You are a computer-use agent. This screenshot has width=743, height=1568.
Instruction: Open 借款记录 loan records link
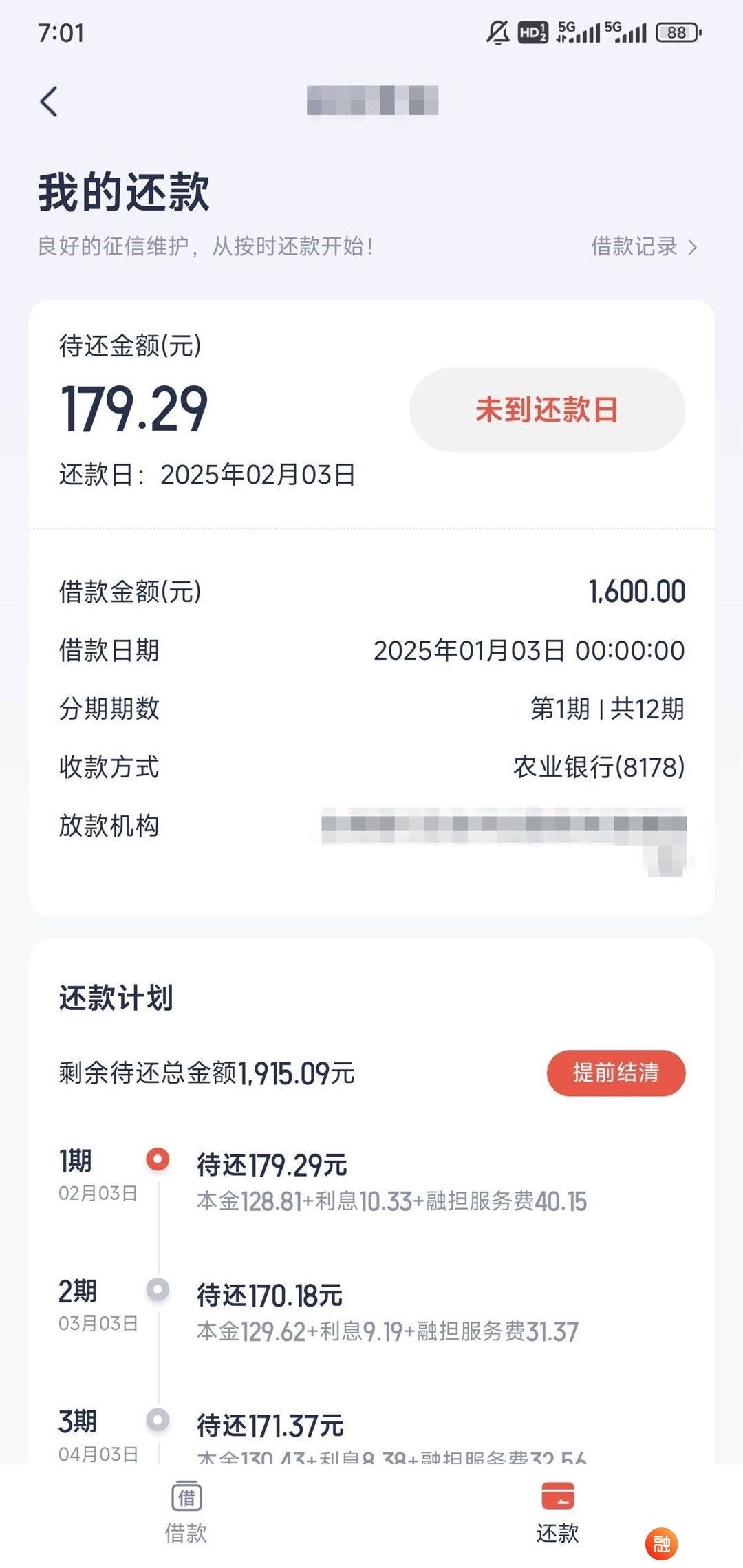(645, 246)
